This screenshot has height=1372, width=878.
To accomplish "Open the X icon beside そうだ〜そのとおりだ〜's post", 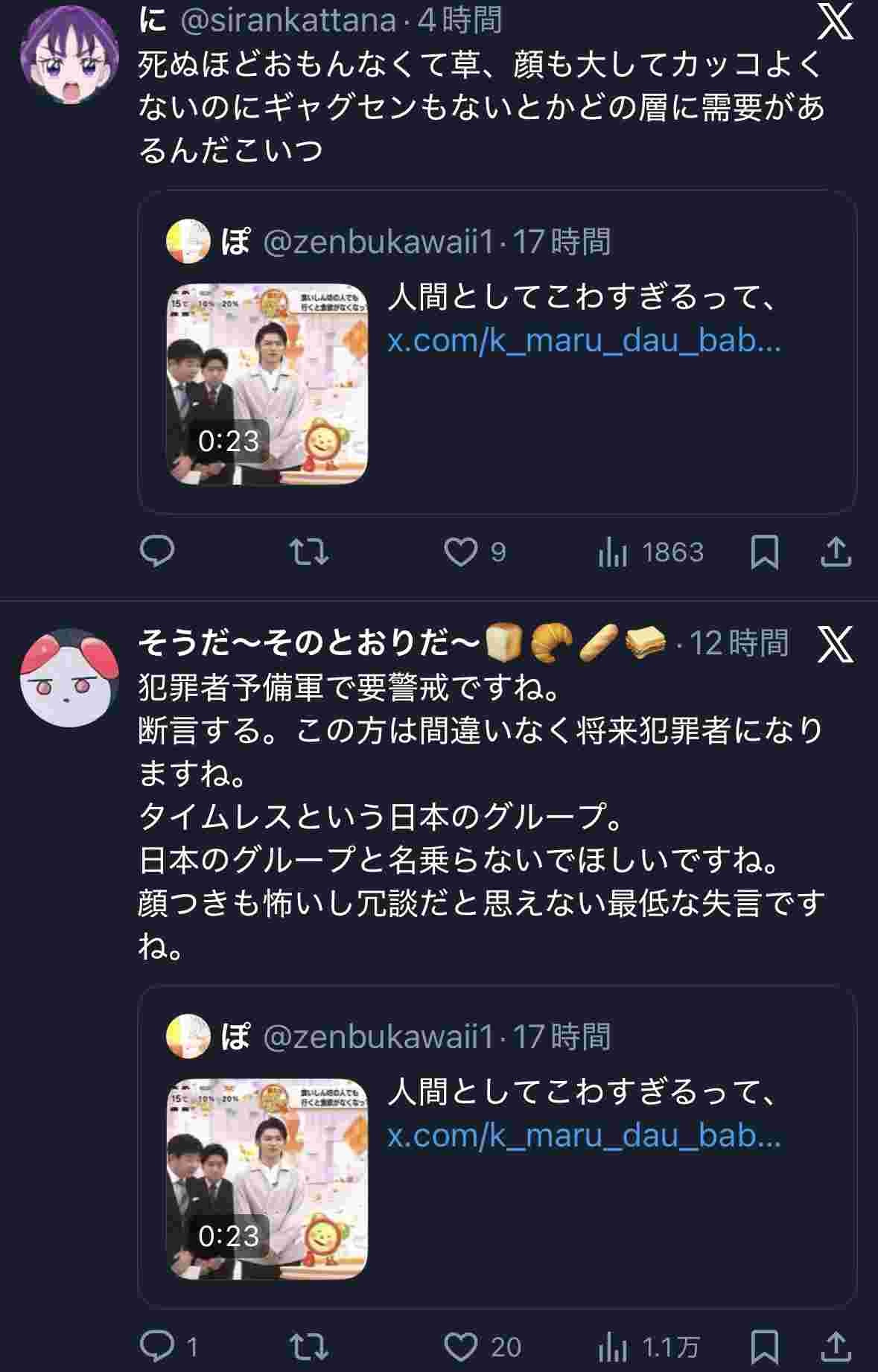I will 835,643.
